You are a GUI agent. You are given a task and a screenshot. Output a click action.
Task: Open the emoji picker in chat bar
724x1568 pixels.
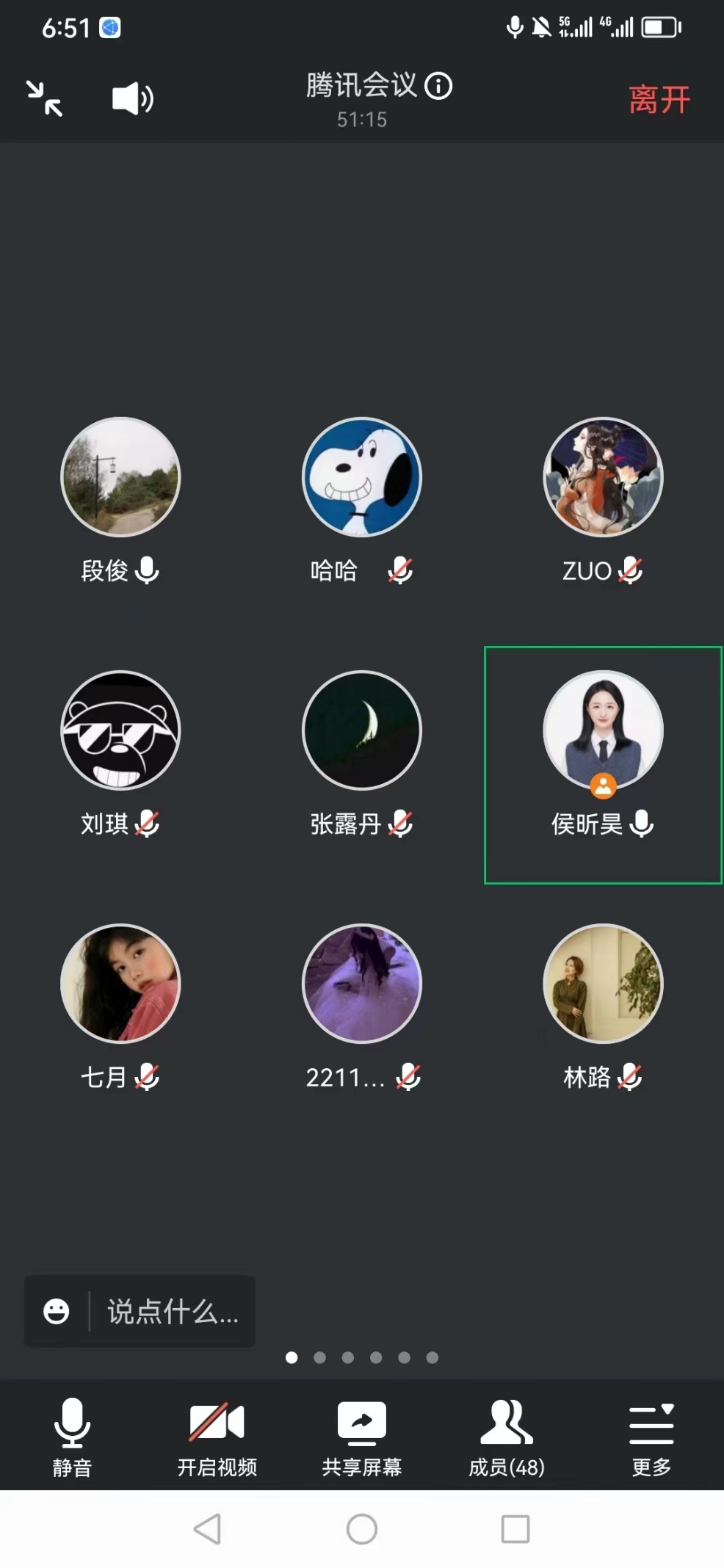pos(57,1311)
